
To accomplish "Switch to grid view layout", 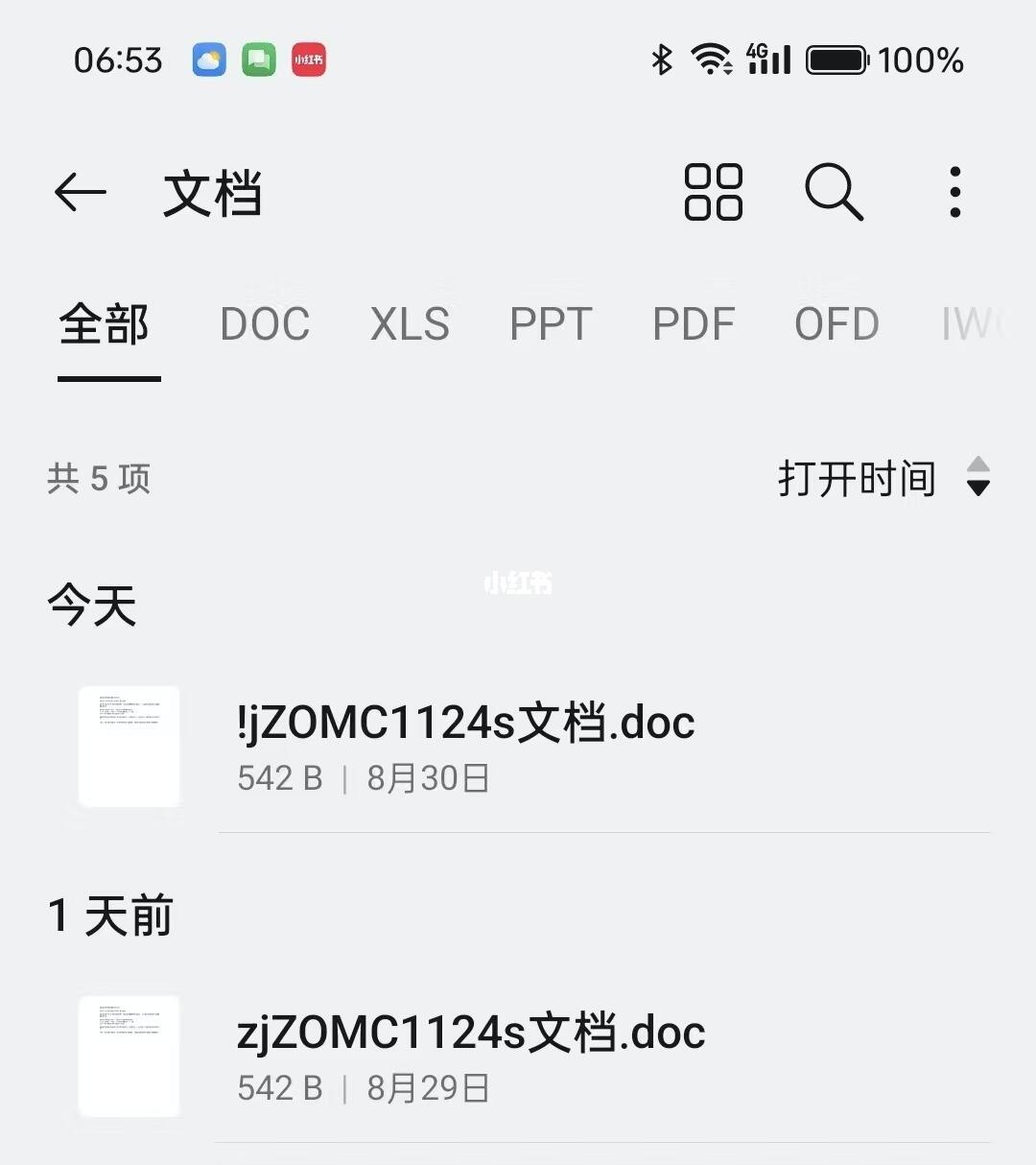I will coord(713,193).
